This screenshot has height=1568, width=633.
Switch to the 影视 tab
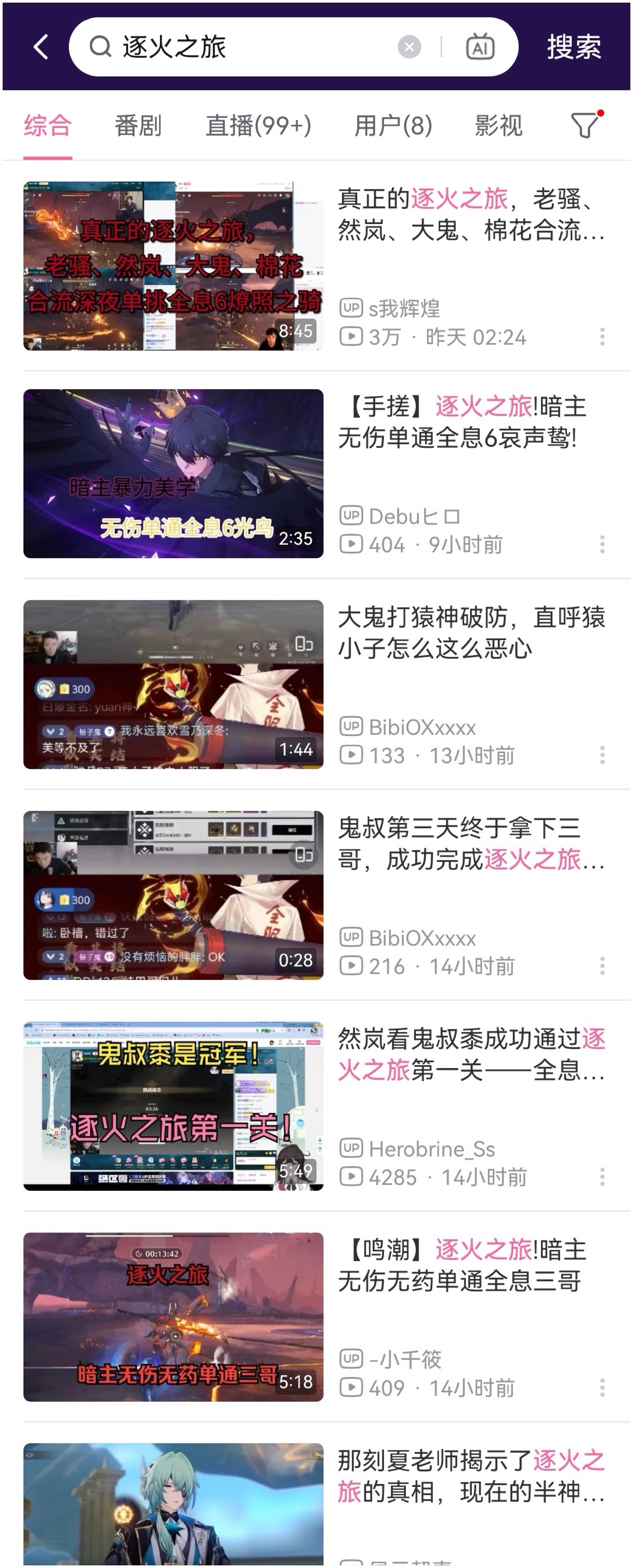(x=498, y=126)
